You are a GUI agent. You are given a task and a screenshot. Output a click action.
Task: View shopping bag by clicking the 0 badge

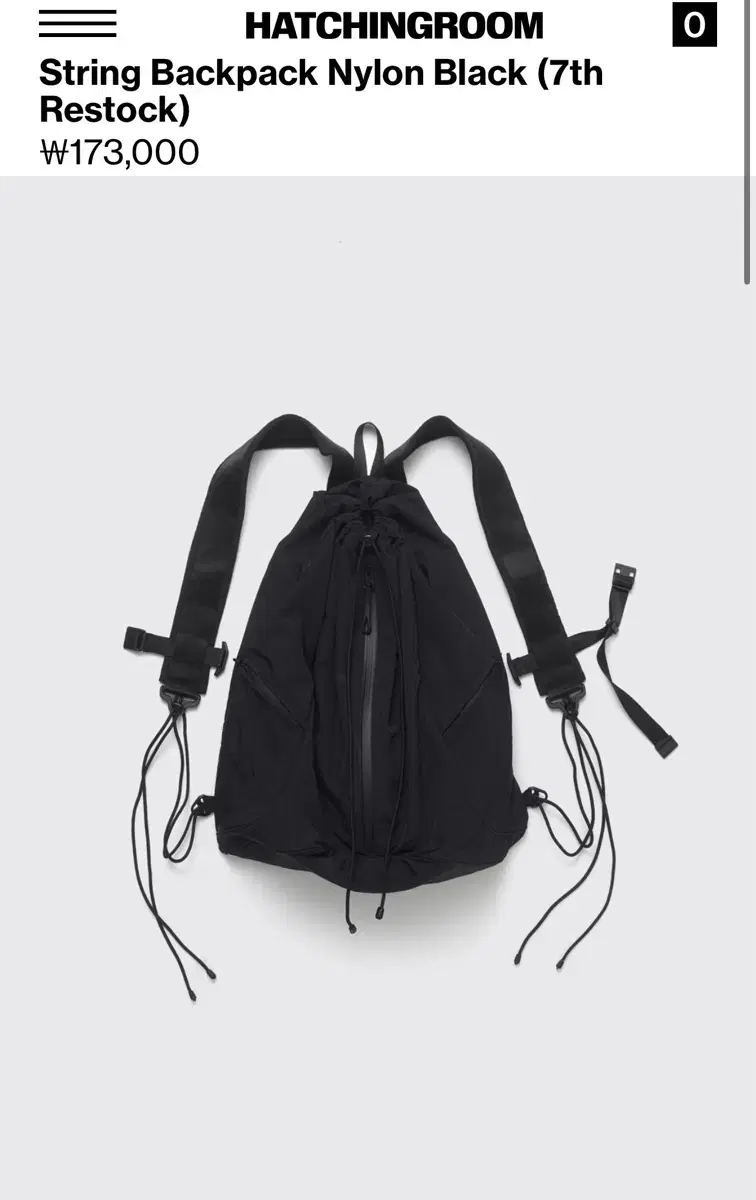694,23
